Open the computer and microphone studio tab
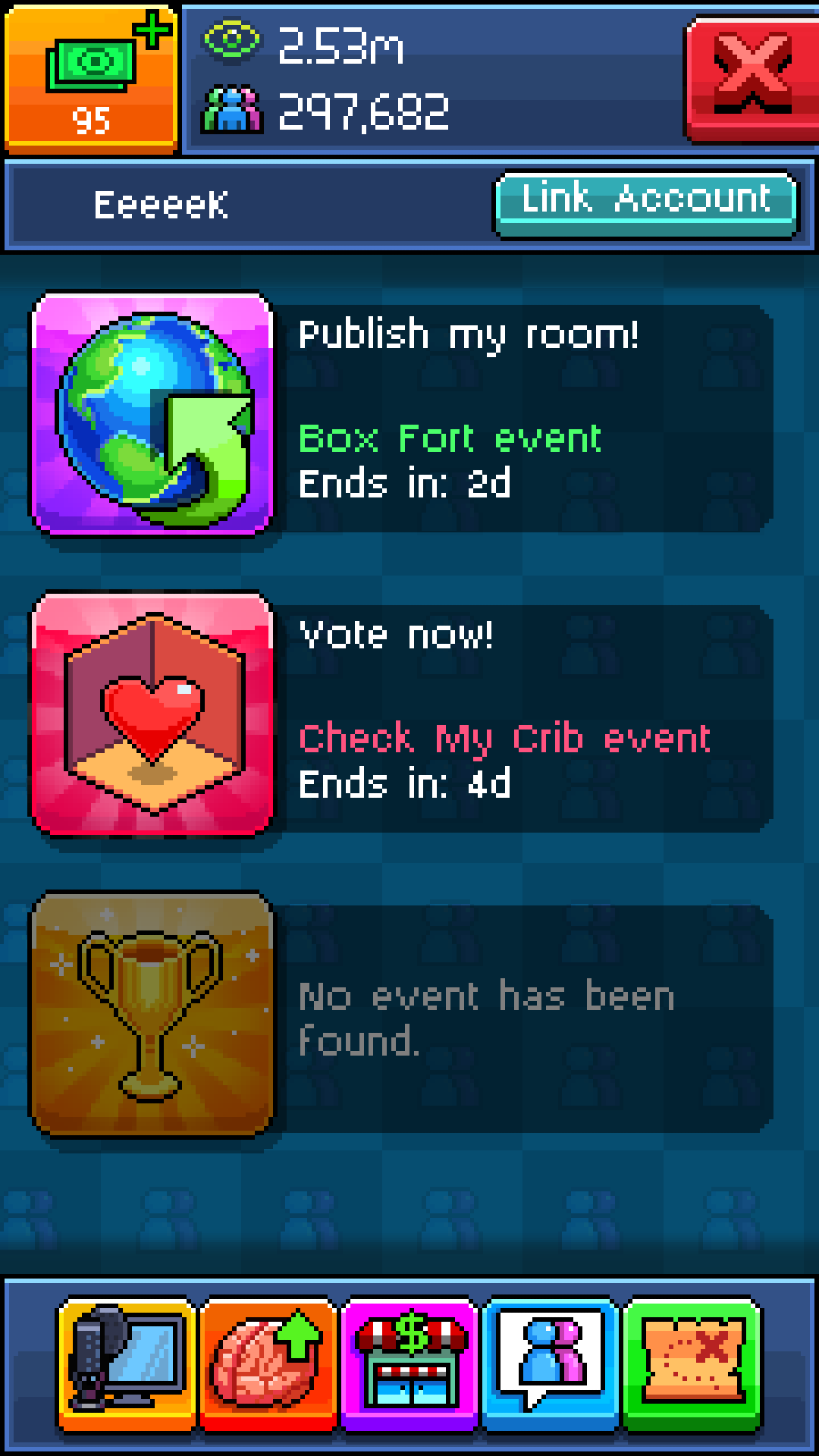819x1456 pixels. [x=127, y=1362]
